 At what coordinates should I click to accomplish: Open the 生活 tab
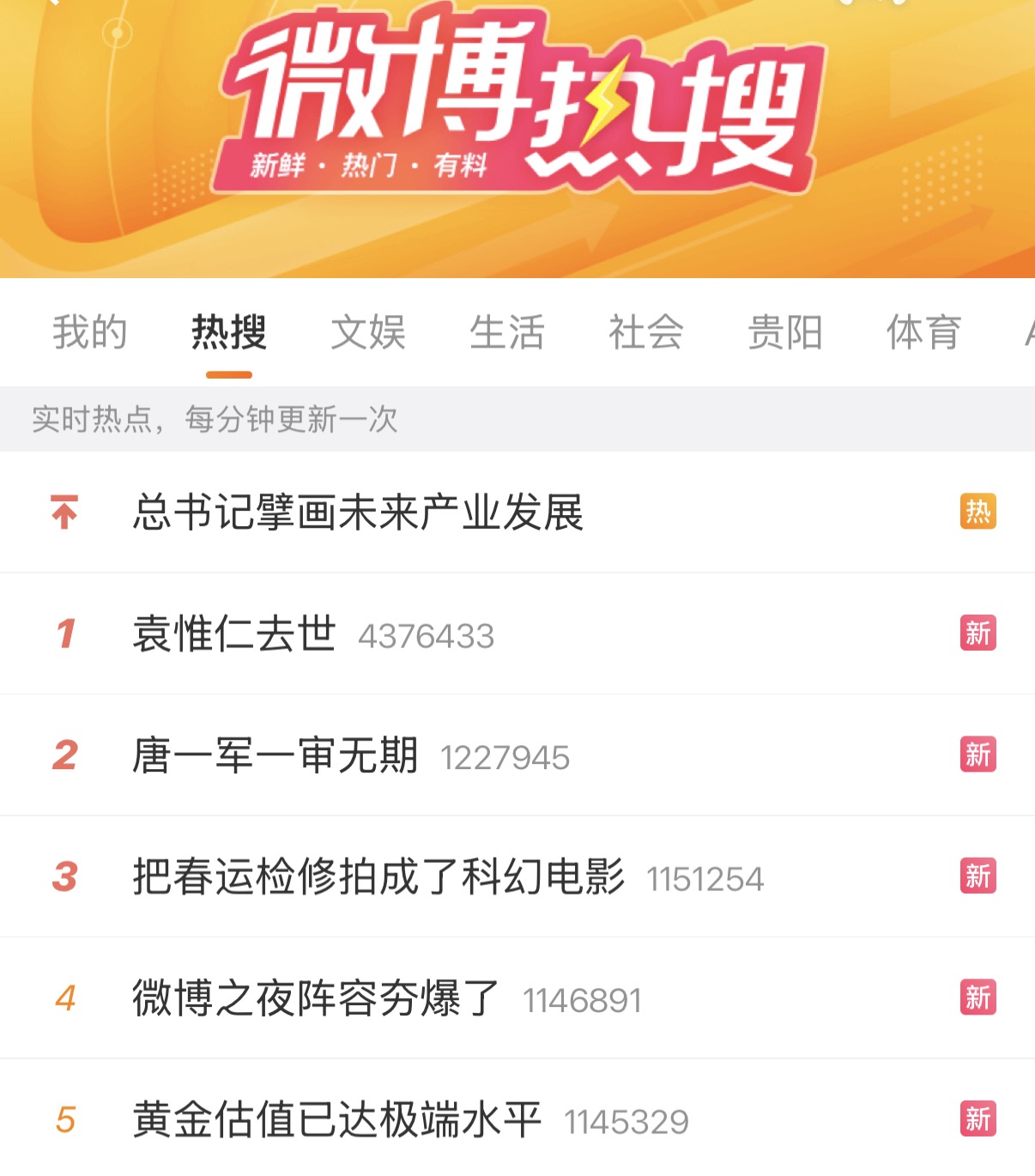[506, 332]
